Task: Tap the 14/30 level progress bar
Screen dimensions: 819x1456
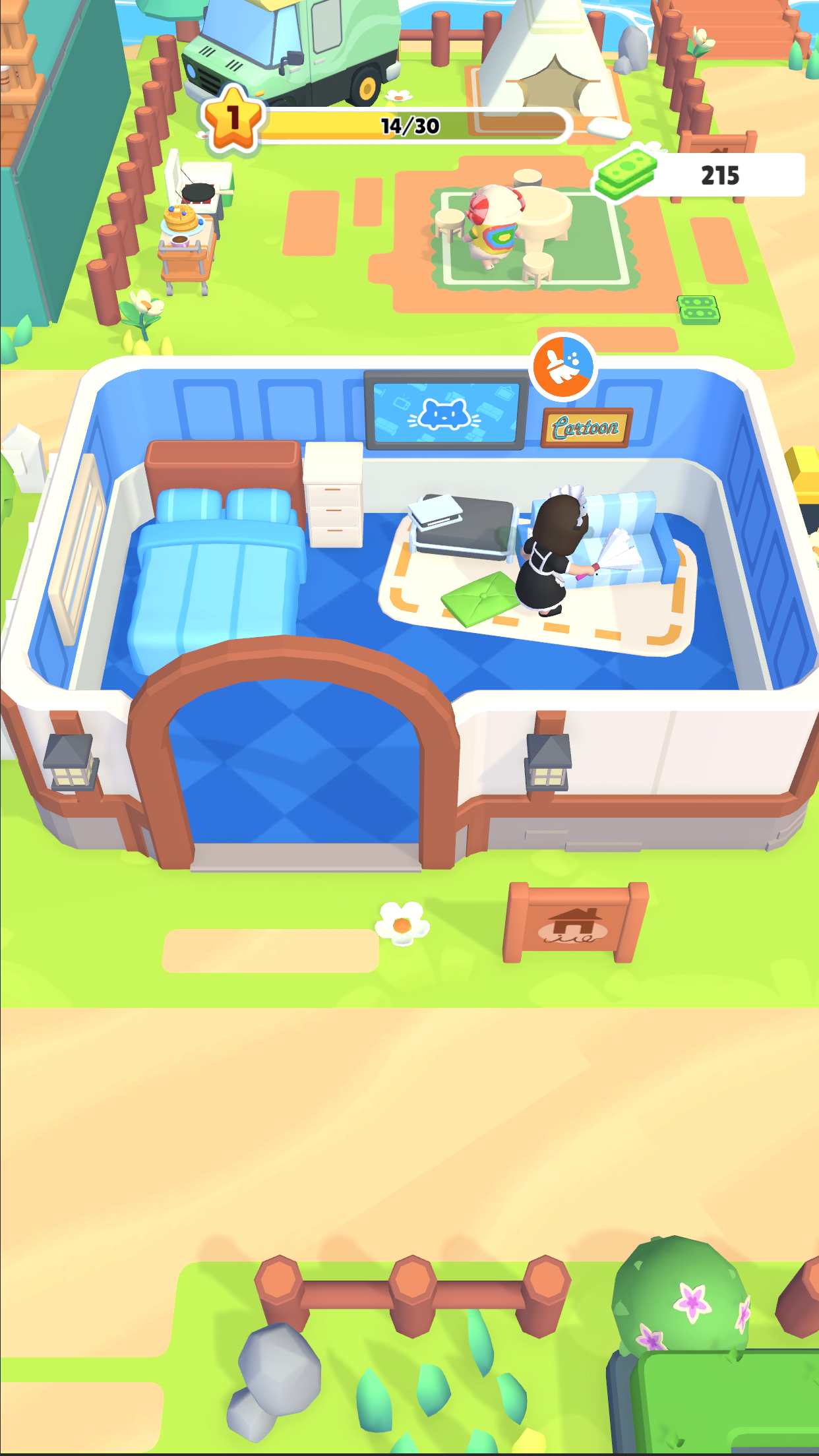Action: [409, 124]
